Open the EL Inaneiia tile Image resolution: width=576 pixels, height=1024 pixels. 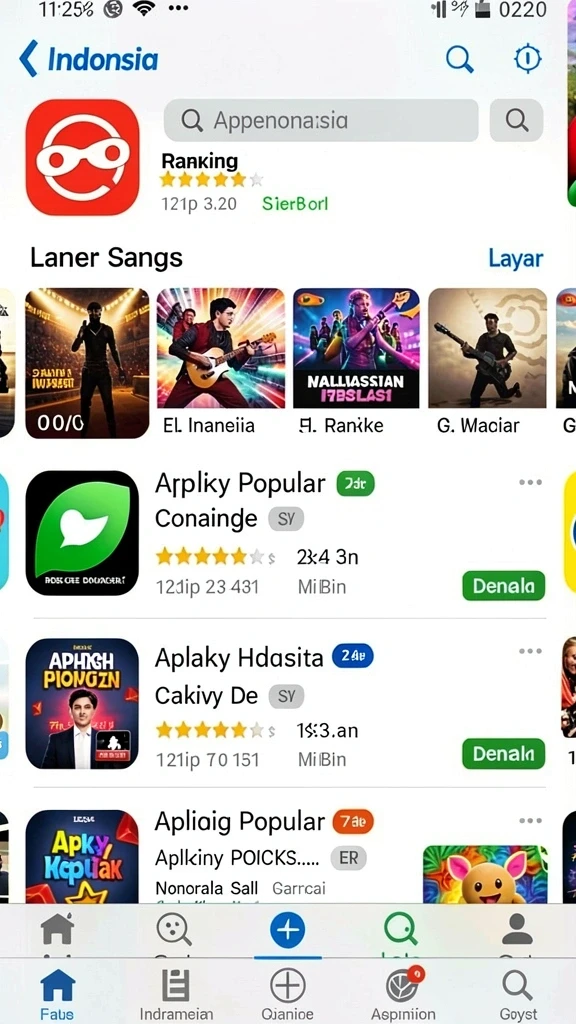[221, 362]
